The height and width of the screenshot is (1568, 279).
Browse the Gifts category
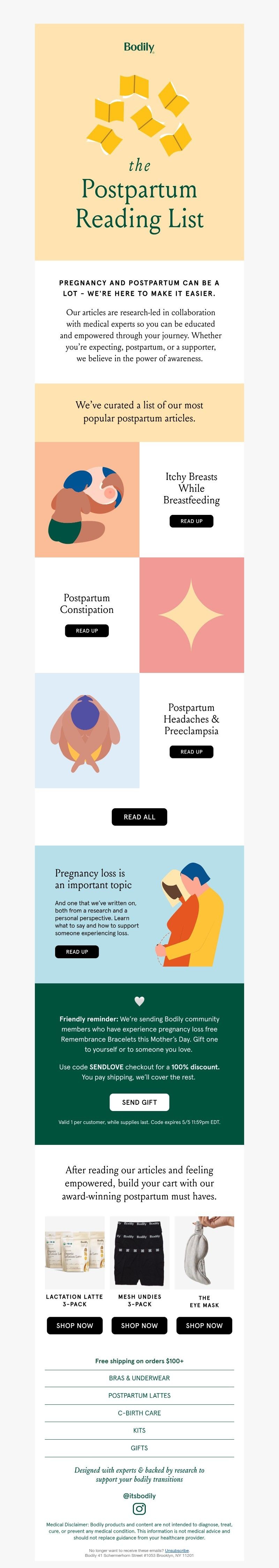139,1447
